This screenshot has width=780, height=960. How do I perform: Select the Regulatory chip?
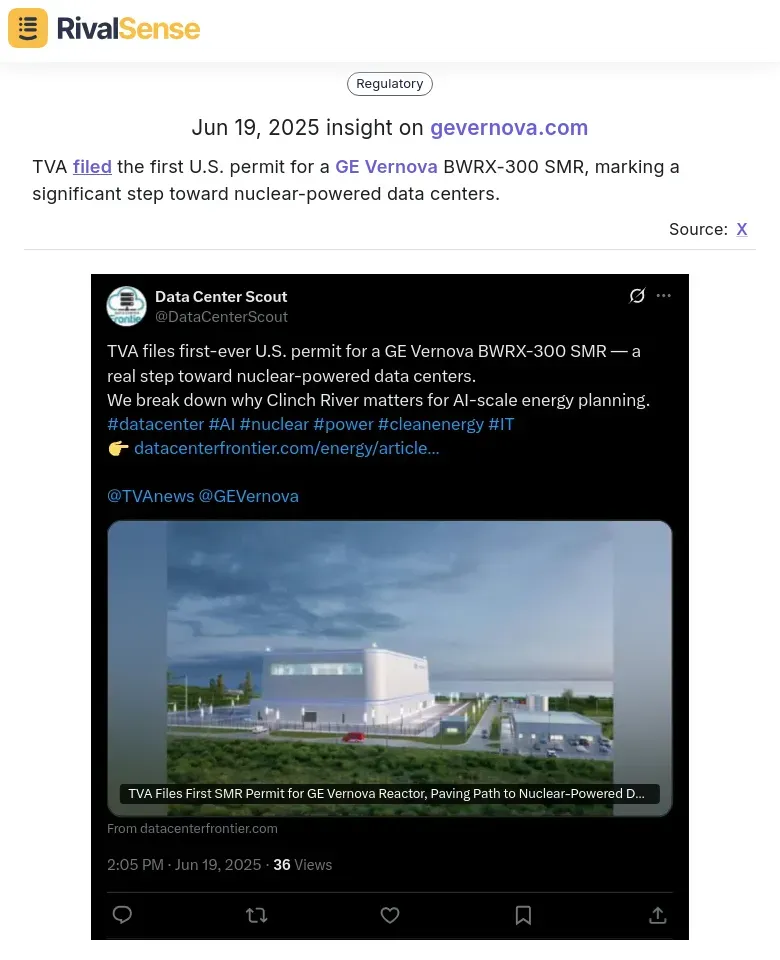[x=389, y=84]
